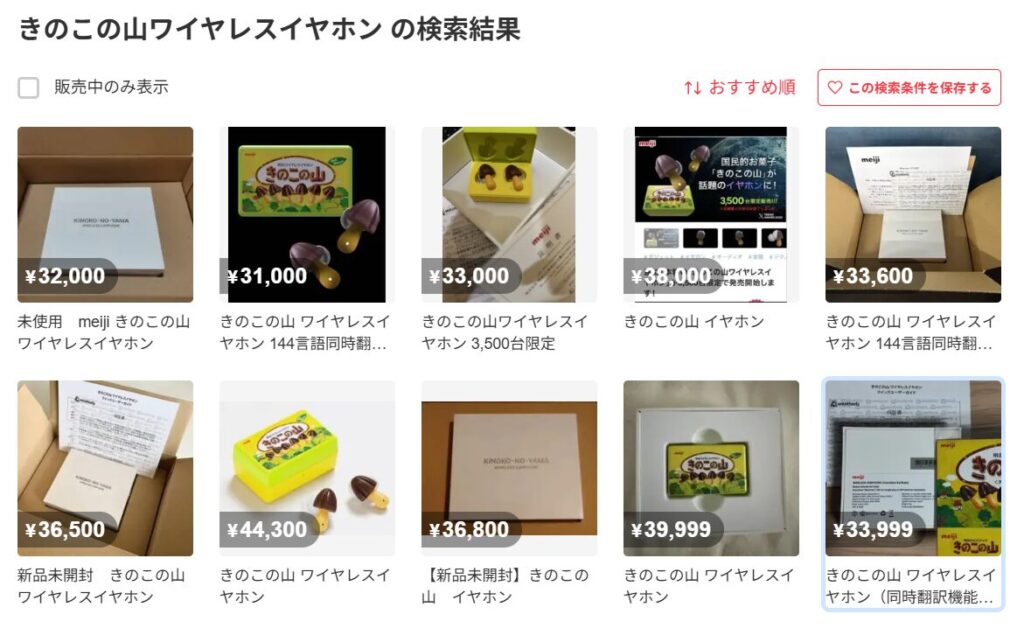This screenshot has height=628, width=1024.
Task: Open the ¥31,000 earphone listing
Action: 307,214
